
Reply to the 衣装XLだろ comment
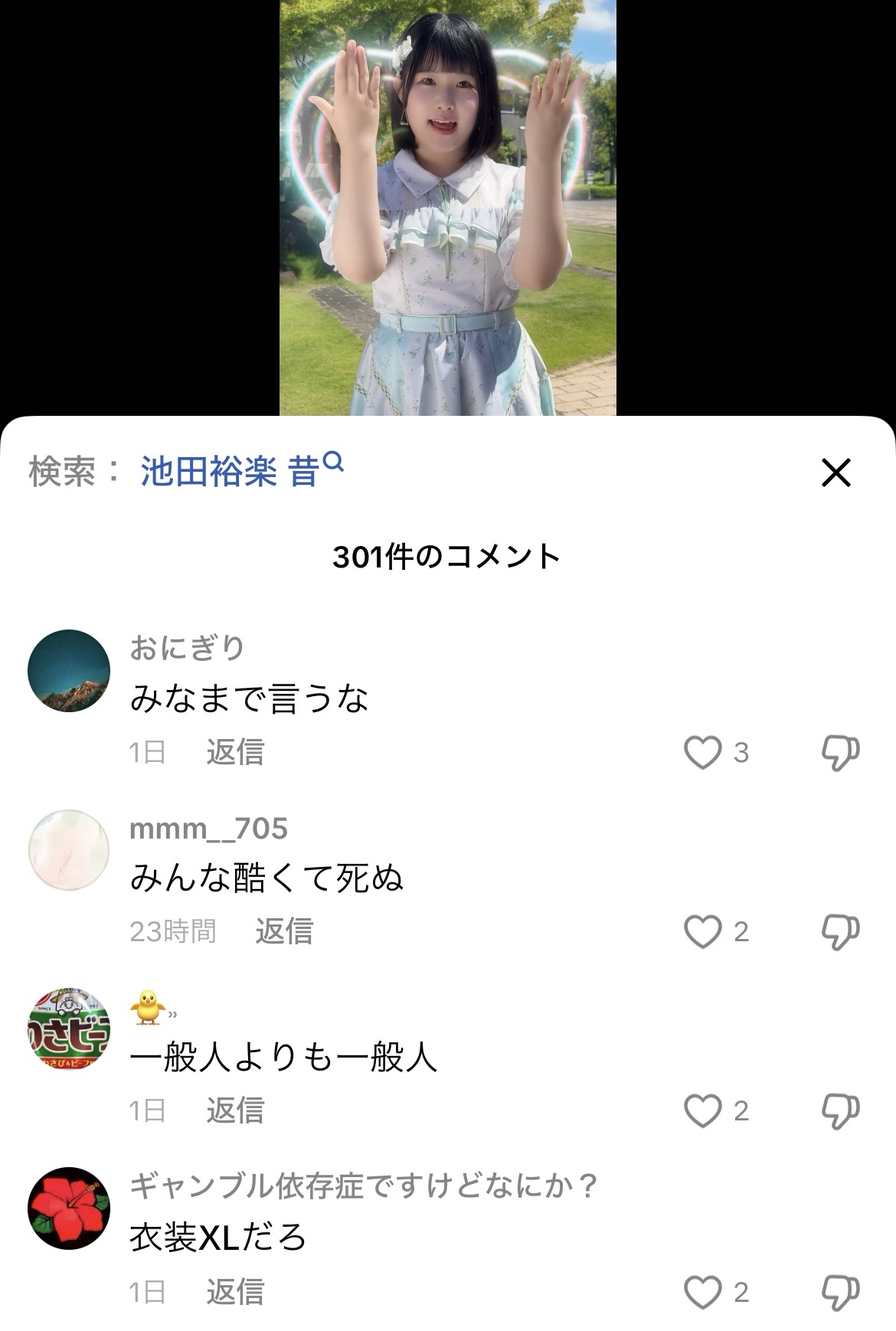[235, 1292]
